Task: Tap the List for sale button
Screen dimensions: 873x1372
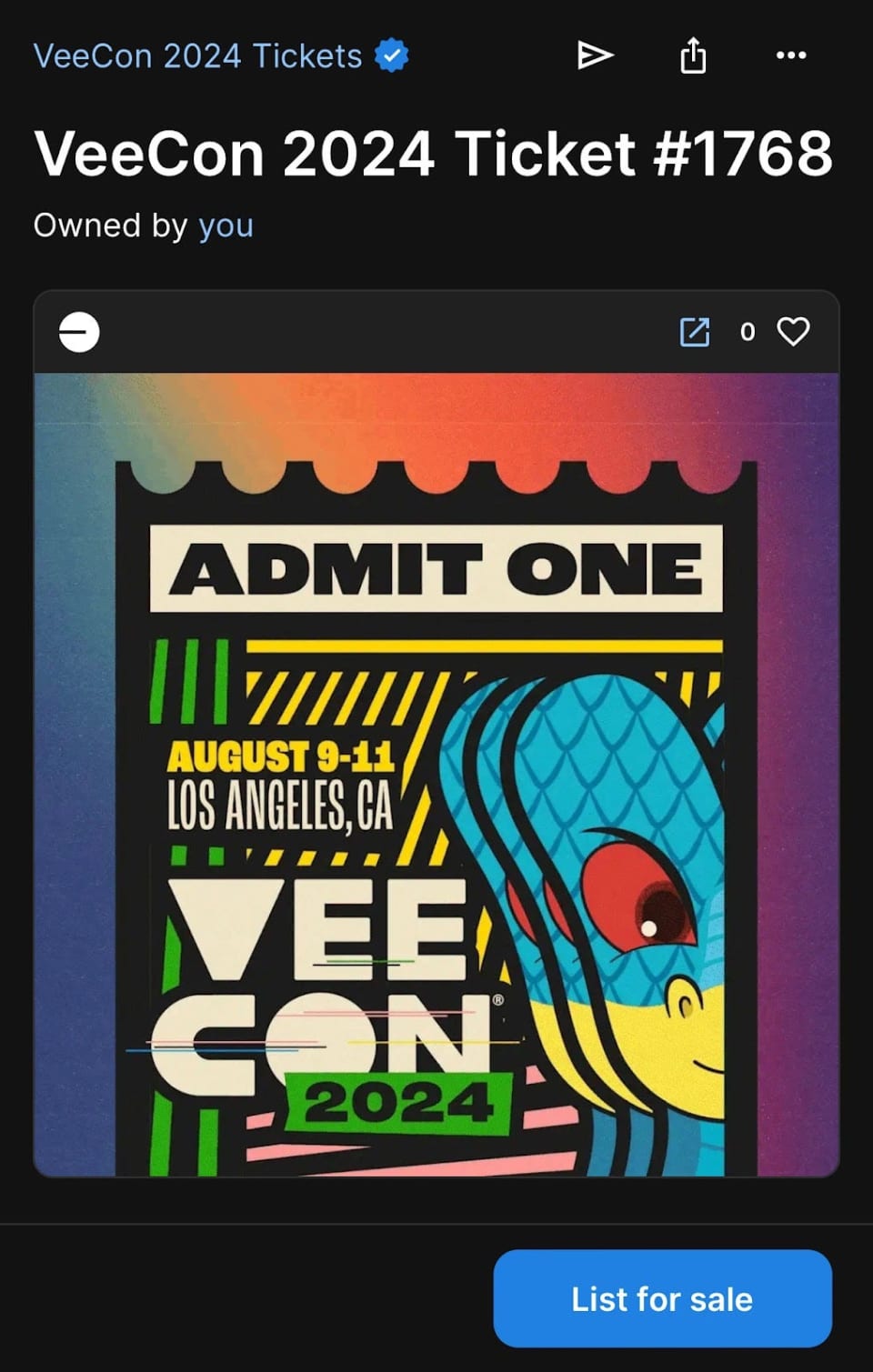Action: pyautogui.click(x=662, y=1298)
